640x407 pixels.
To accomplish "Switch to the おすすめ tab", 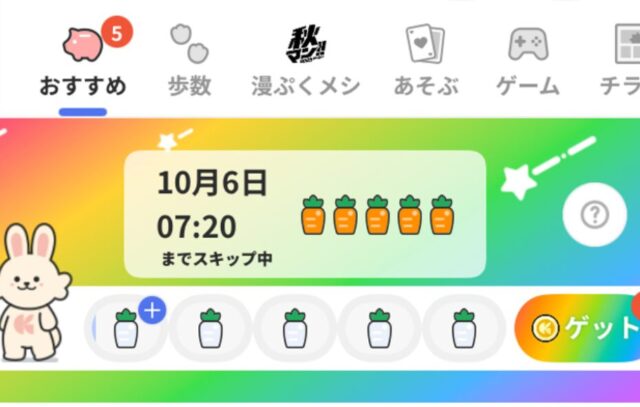I will coord(83,63).
